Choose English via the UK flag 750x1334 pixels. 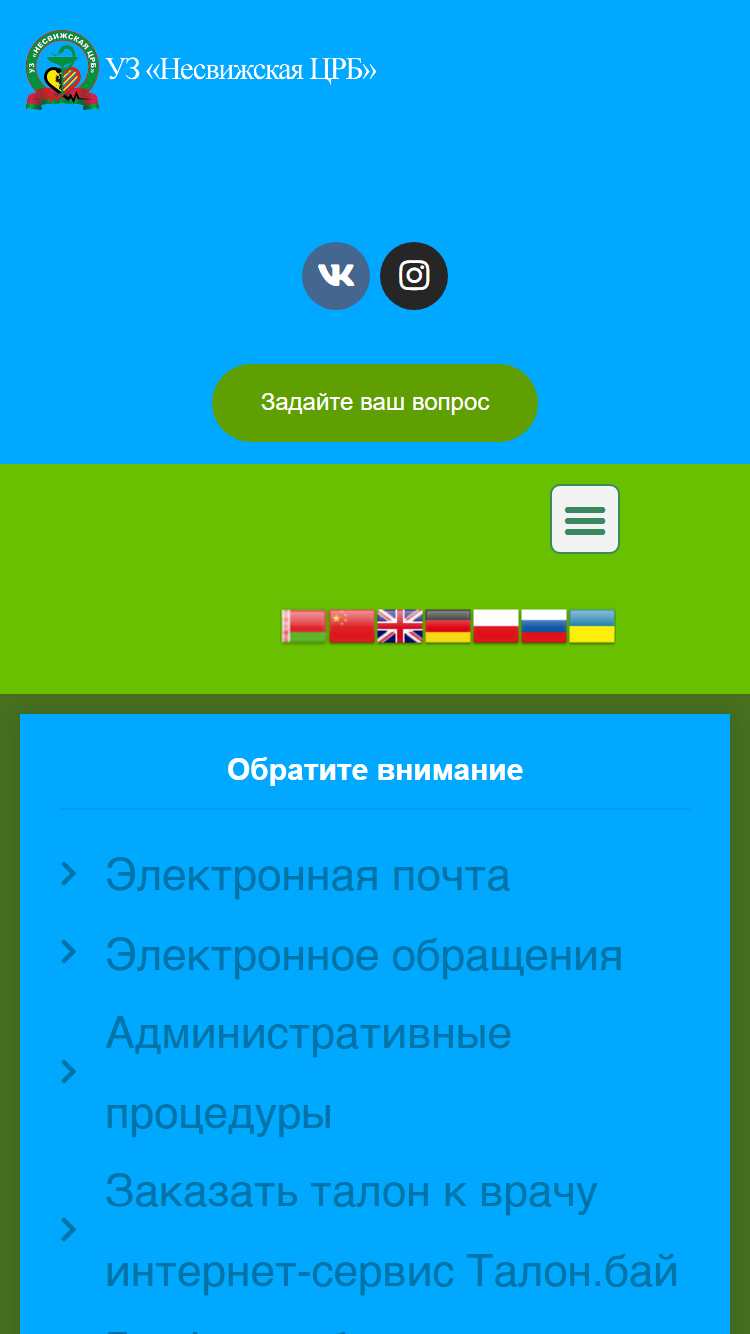click(x=400, y=626)
